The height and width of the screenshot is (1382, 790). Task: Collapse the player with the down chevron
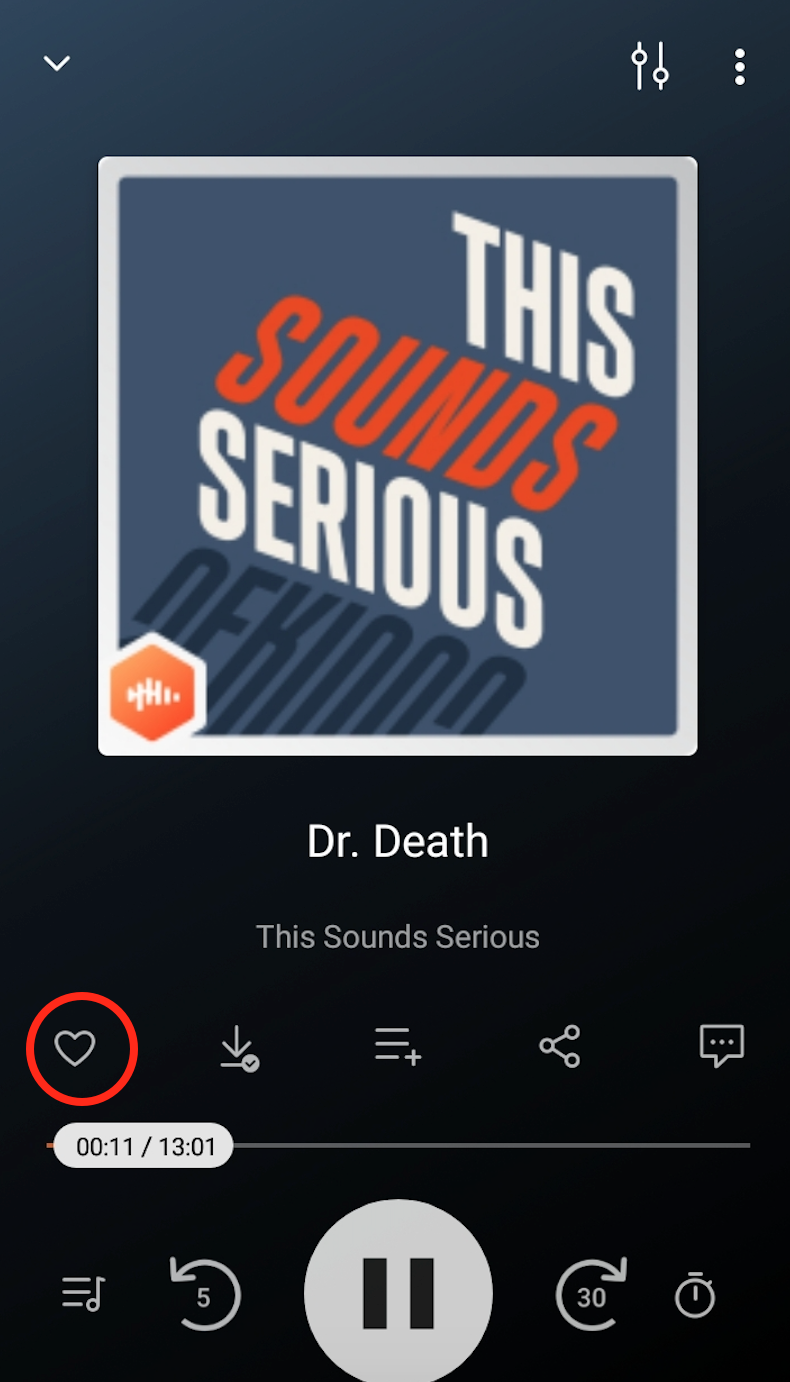[57, 63]
